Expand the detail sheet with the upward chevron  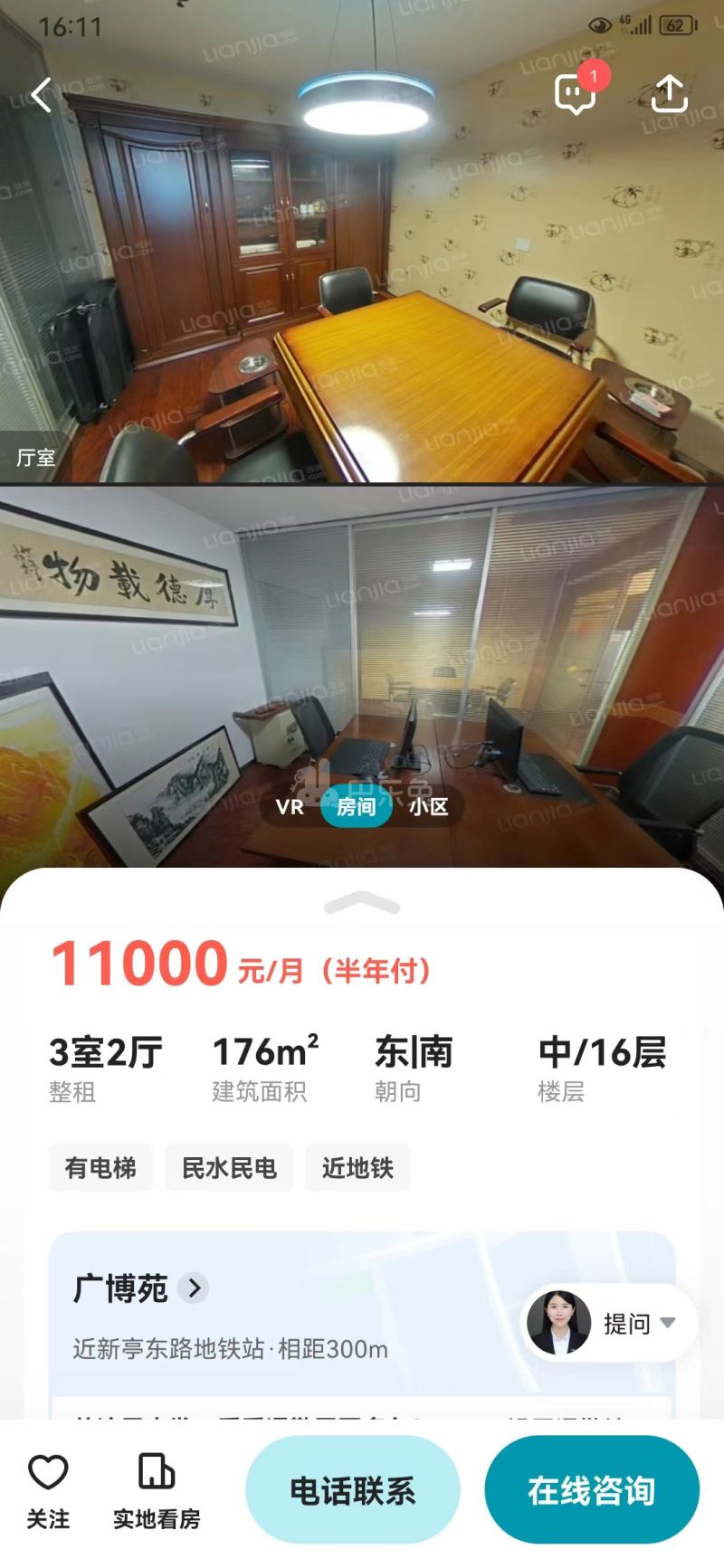click(362, 902)
